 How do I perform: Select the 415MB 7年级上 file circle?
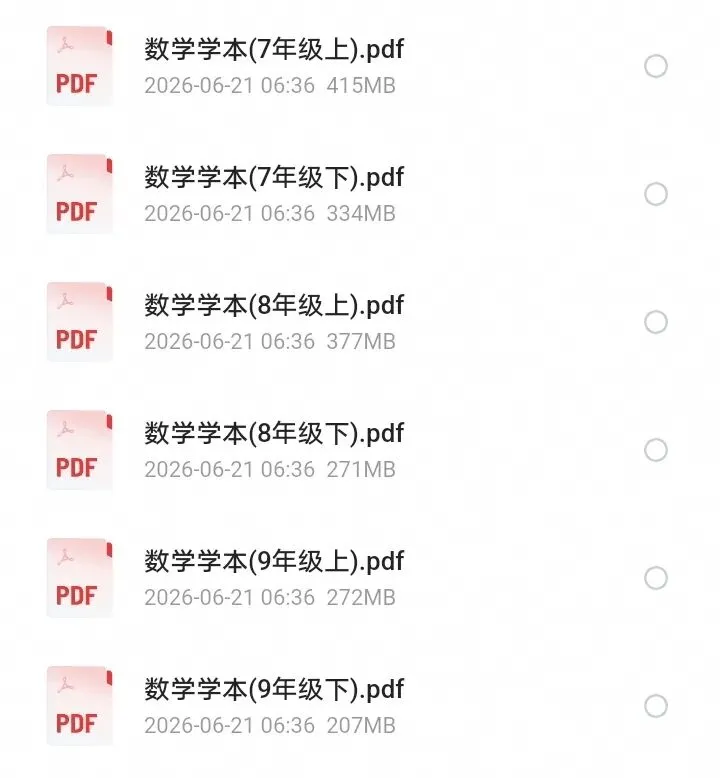coord(655,66)
